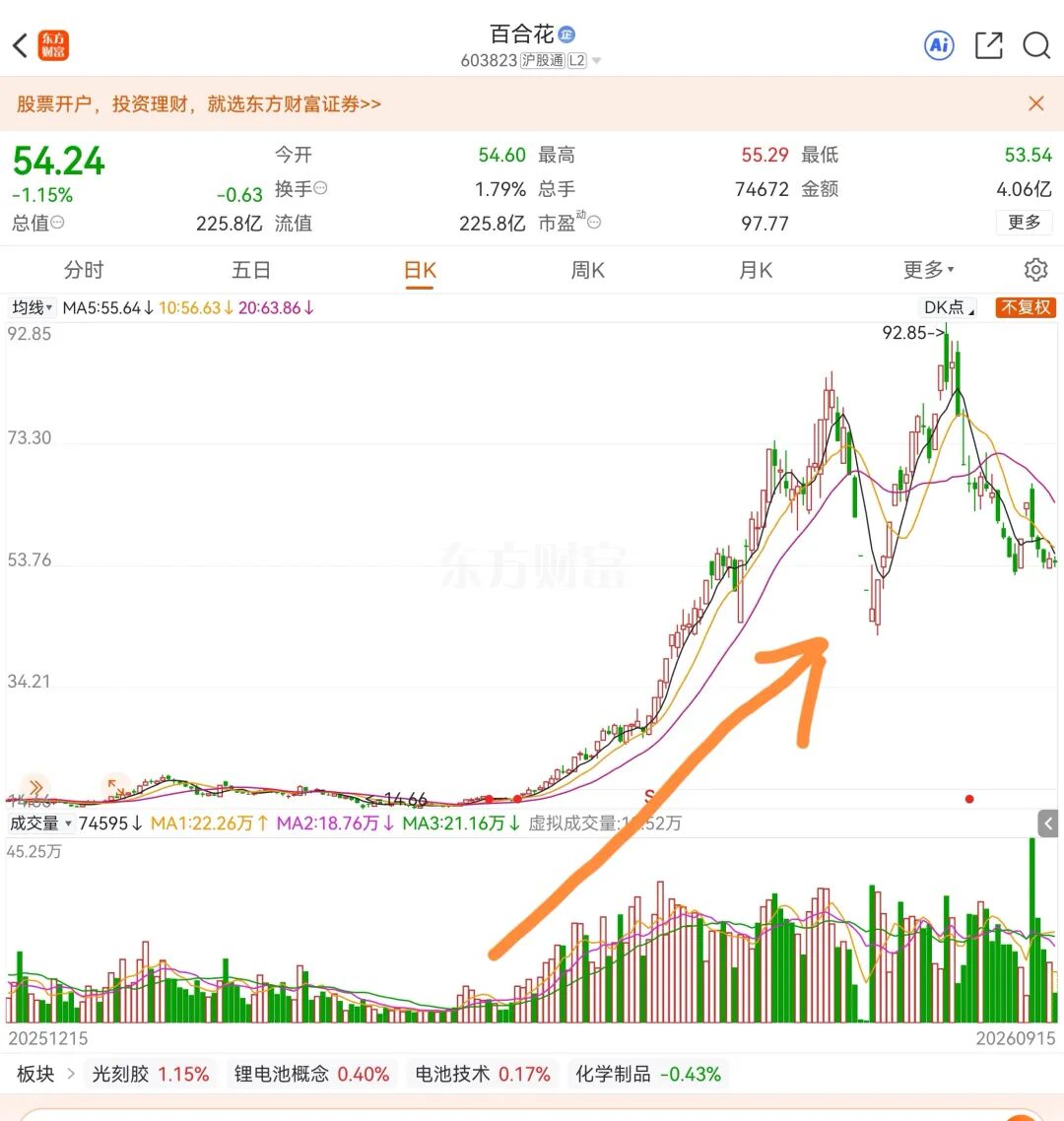Change the 不复权 adjustment setting
1064x1121 pixels.
pos(1026,307)
